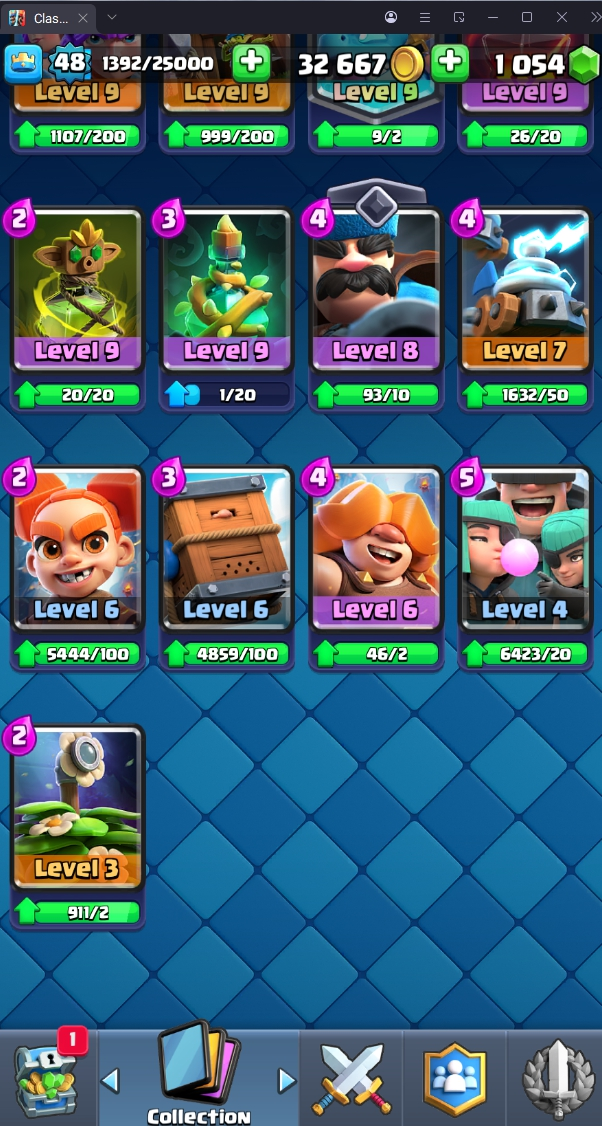602x1126 pixels.
Task: Add gold with the green plus button
Action: (451, 63)
